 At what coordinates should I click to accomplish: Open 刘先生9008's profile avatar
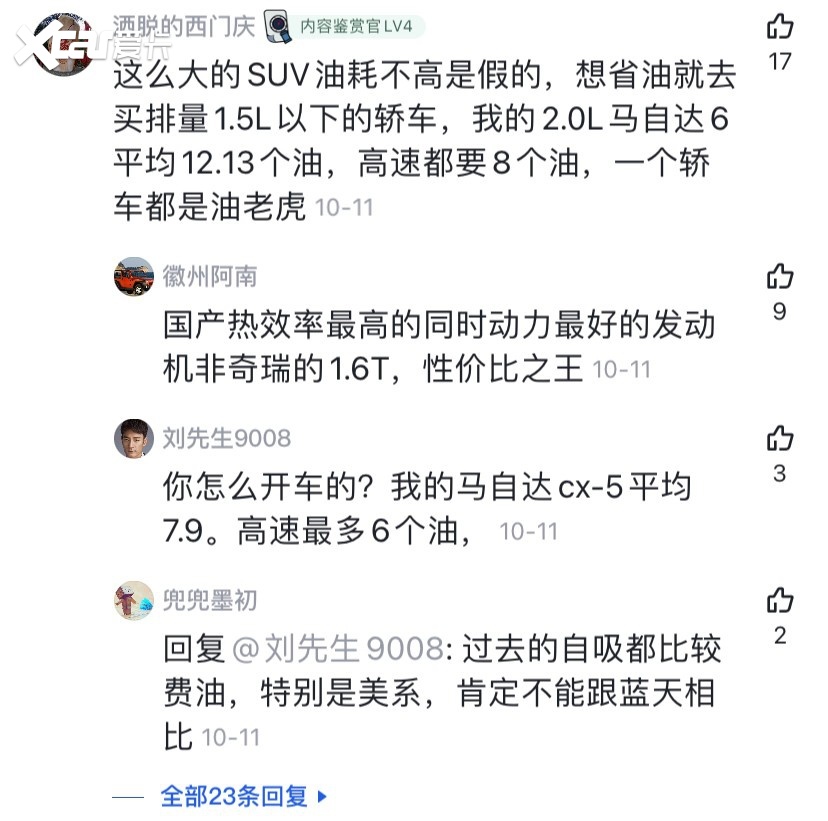134,438
